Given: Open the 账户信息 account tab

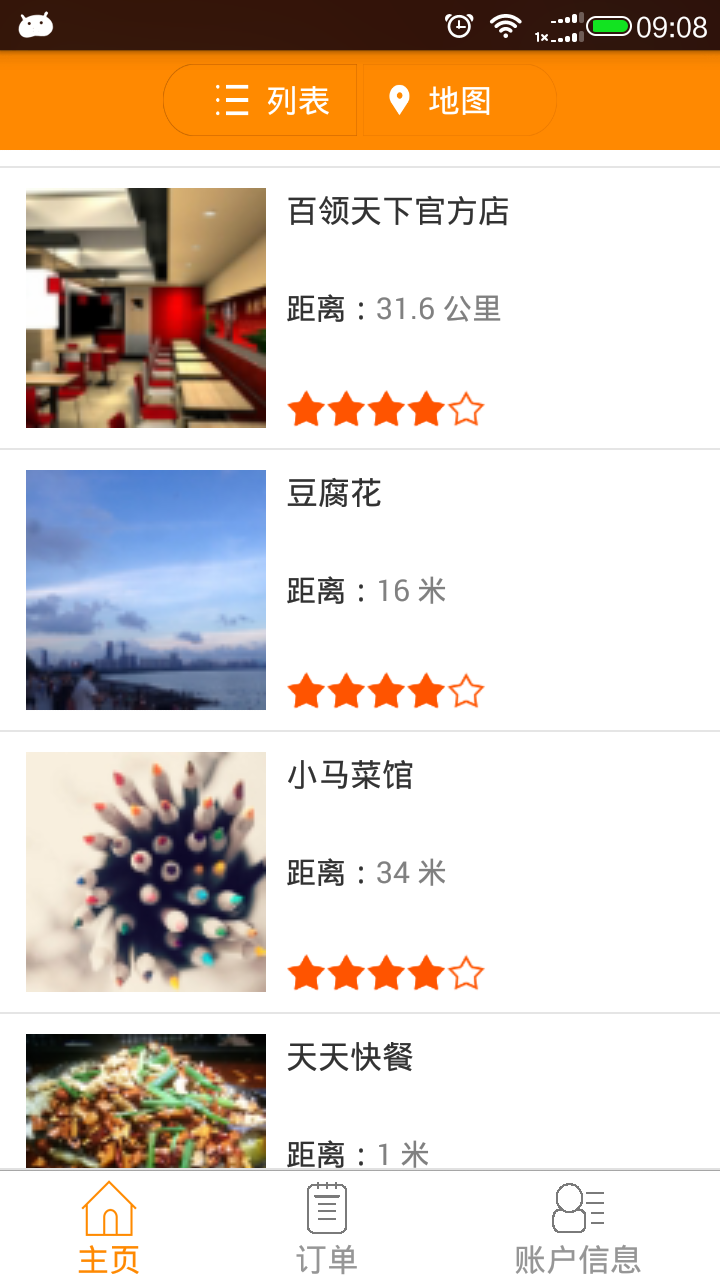Looking at the screenshot, I should pos(577,1226).
